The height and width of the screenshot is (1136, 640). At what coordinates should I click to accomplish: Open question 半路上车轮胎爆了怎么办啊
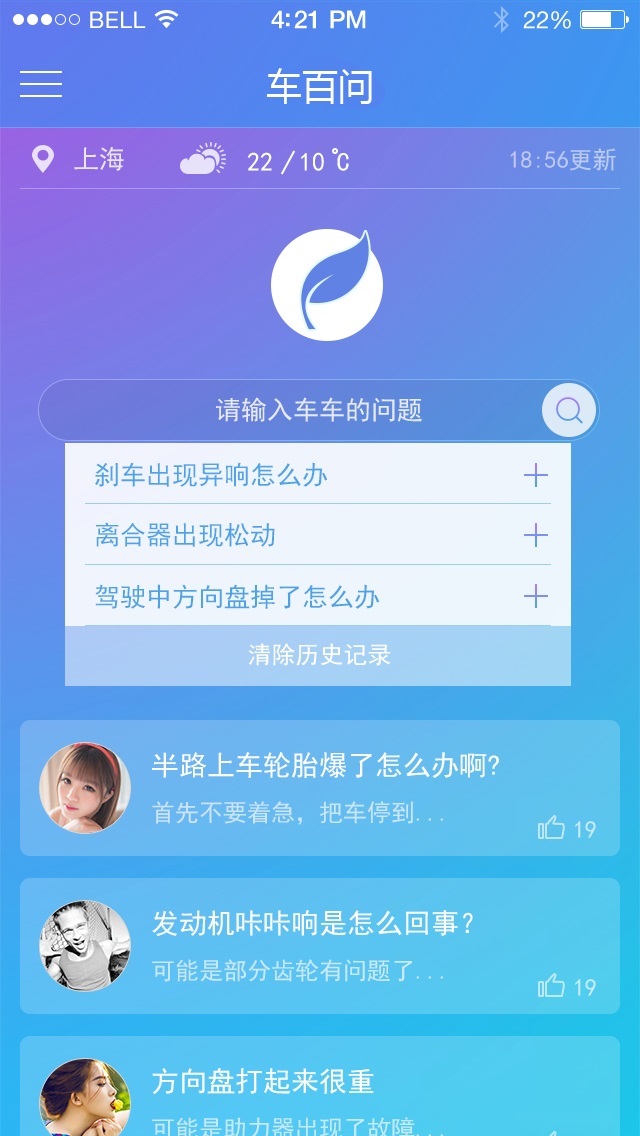[325, 767]
